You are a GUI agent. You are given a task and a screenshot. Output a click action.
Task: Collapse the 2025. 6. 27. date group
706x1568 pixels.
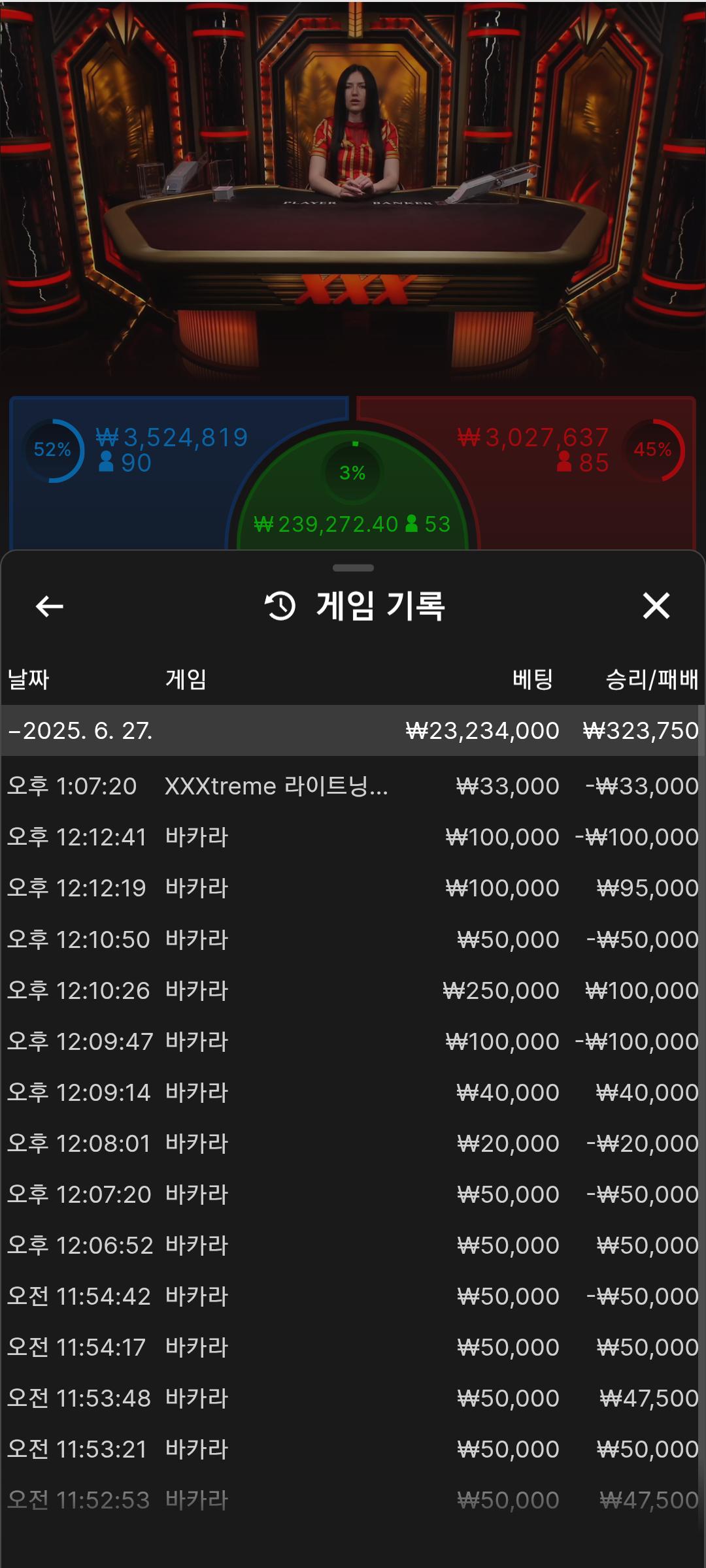pyautogui.click(x=80, y=730)
